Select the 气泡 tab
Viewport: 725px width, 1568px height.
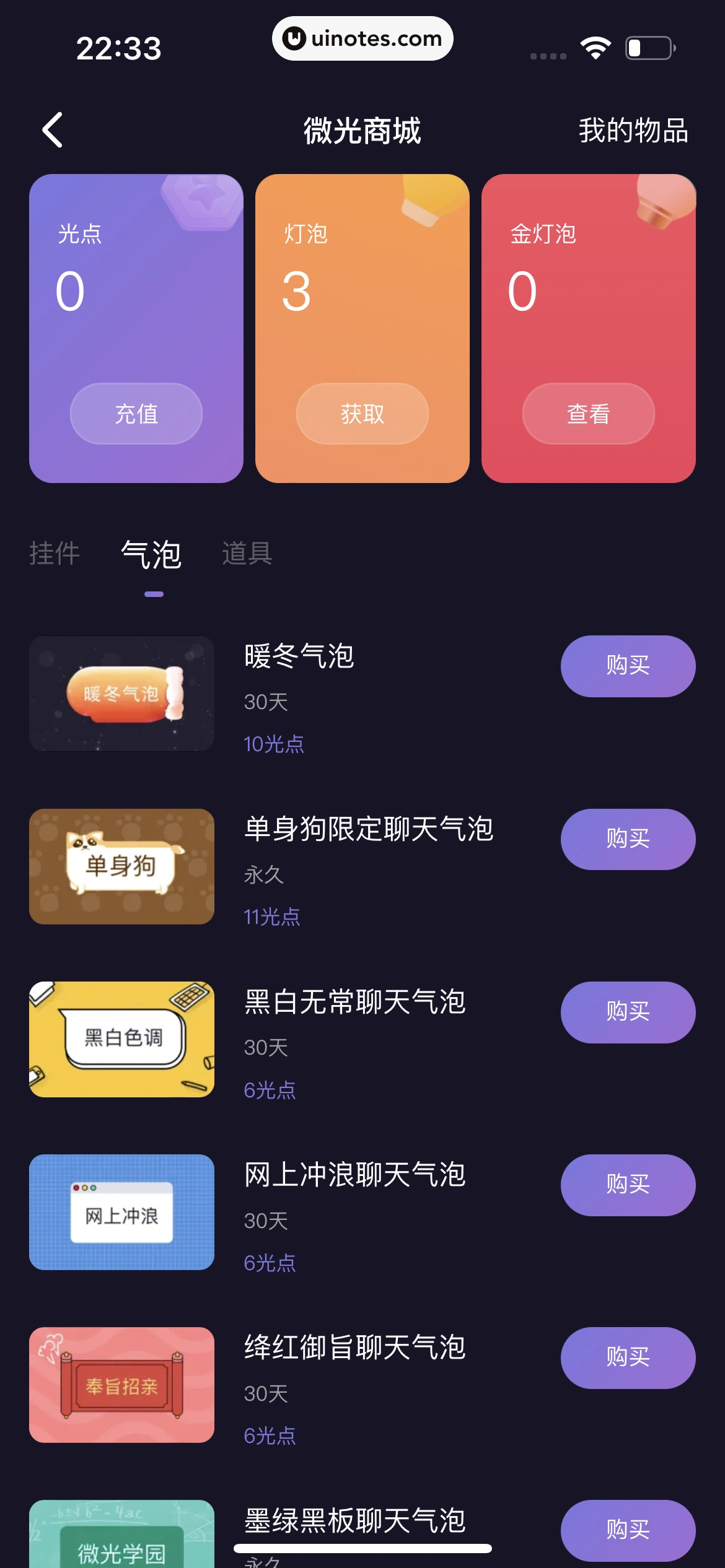[152, 554]
